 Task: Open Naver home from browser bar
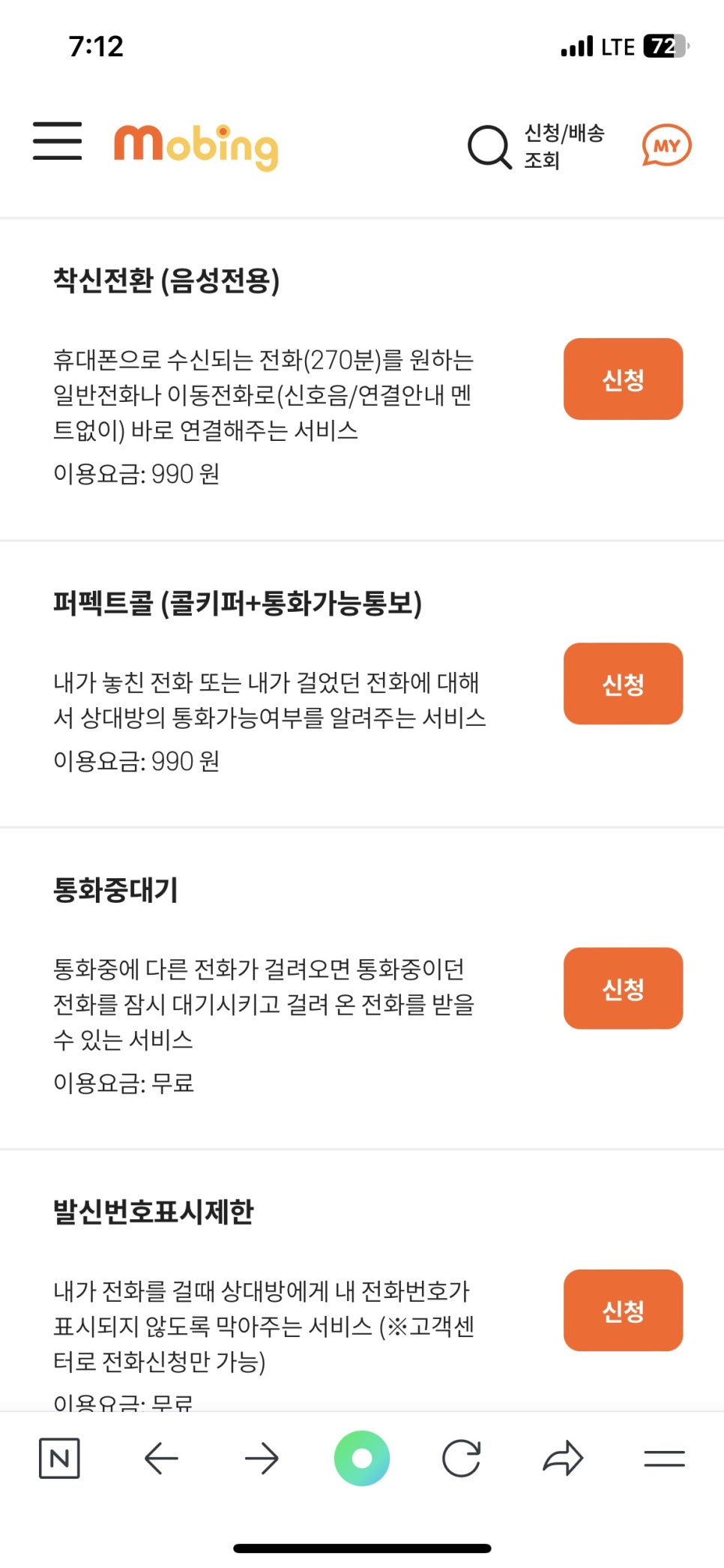click(59, 1459)
